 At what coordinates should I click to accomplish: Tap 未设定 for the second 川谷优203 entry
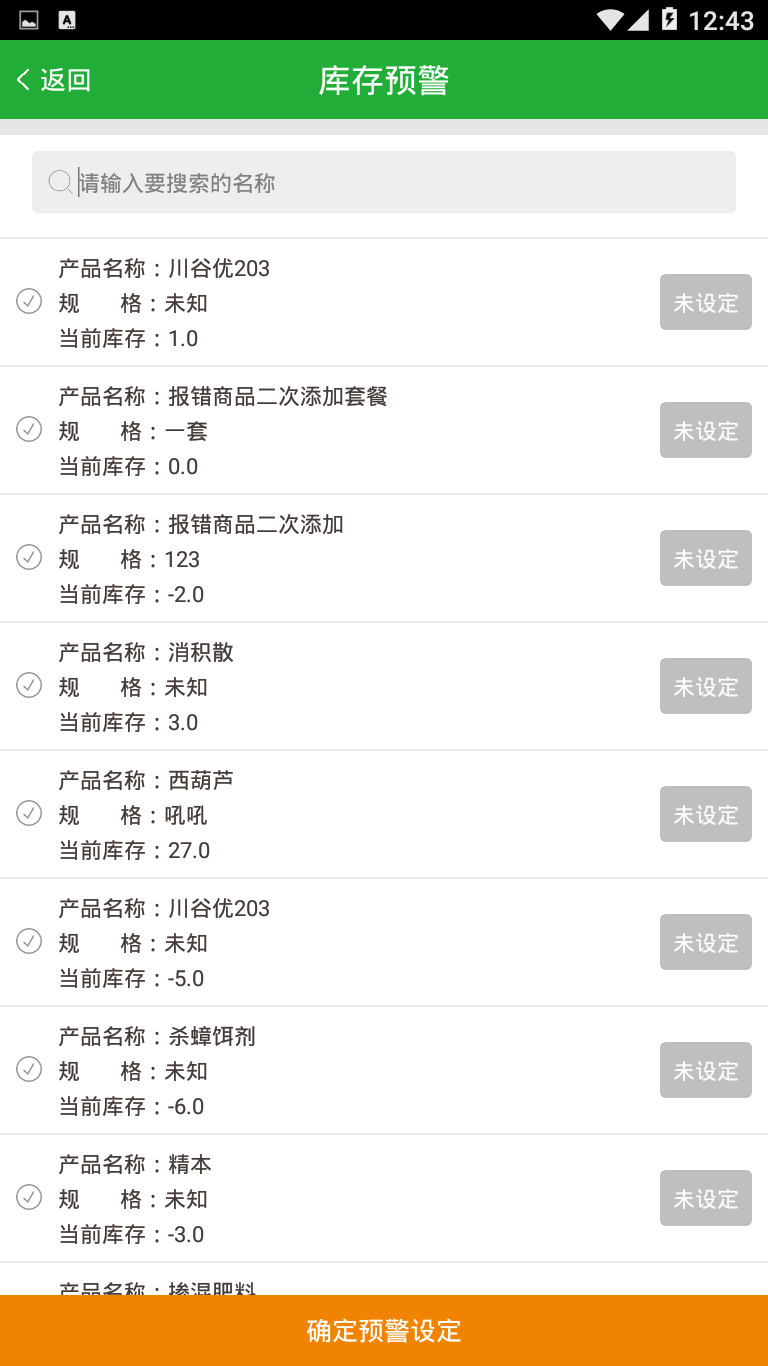pos(705,942)
